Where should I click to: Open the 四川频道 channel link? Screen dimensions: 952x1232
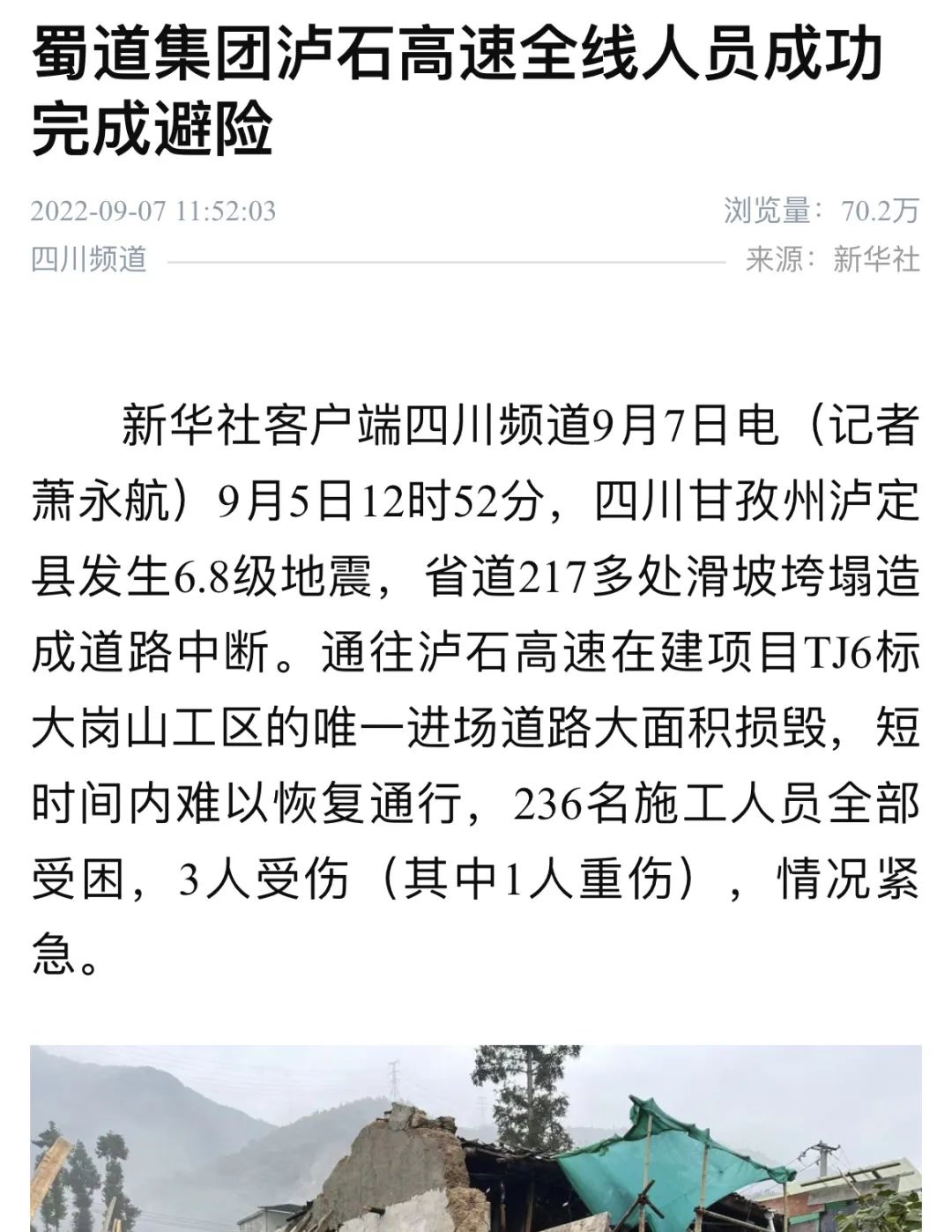(x=89, y=259)
